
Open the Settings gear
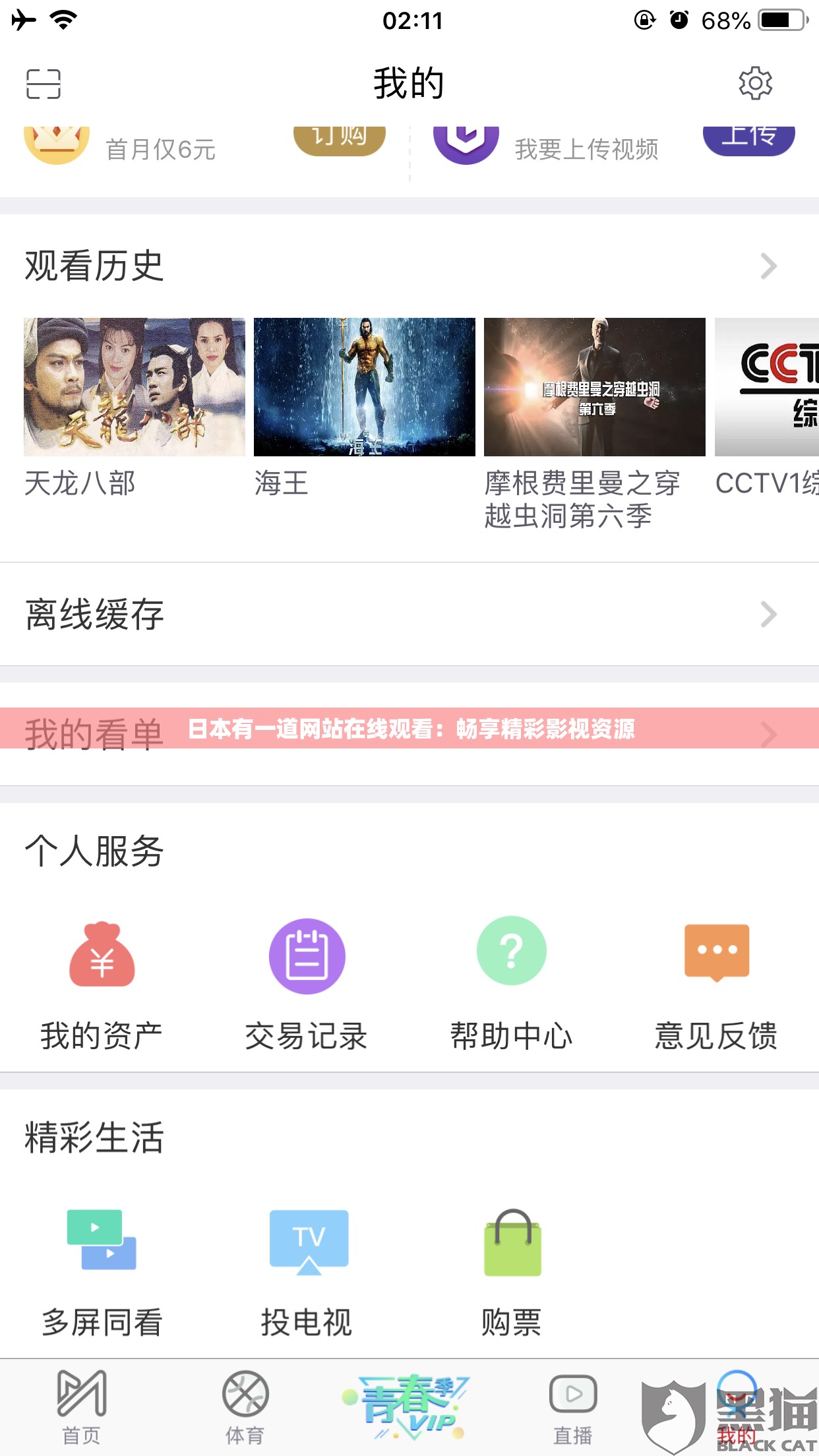[756, 84]
